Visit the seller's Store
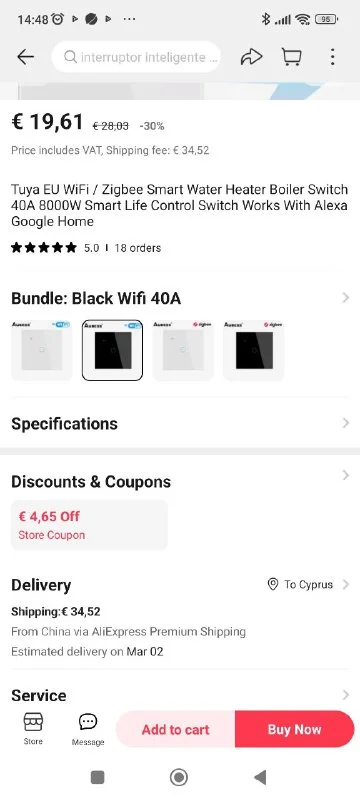The width and height of the screenshot is (360, 800). click(33, 730)
